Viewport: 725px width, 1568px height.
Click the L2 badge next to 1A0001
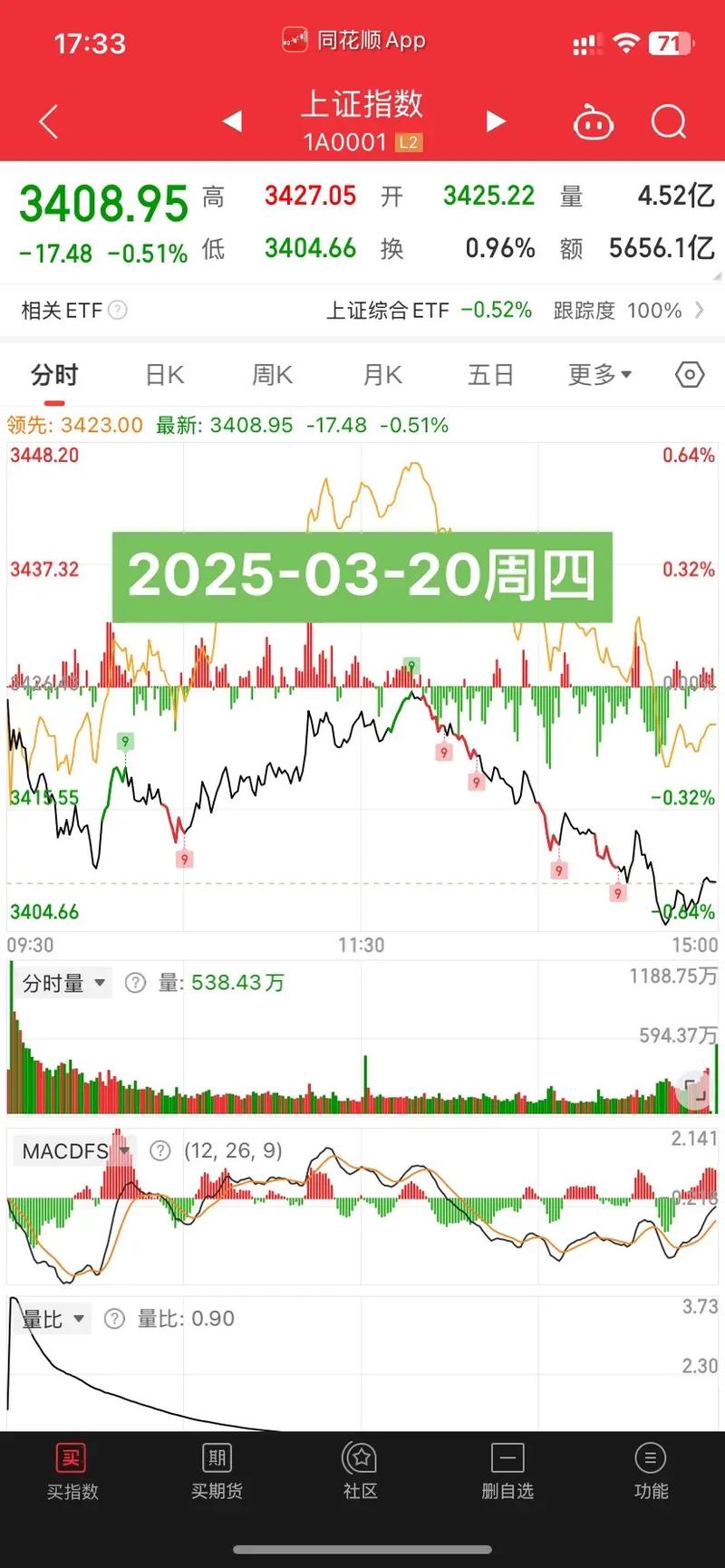(408, 141)
